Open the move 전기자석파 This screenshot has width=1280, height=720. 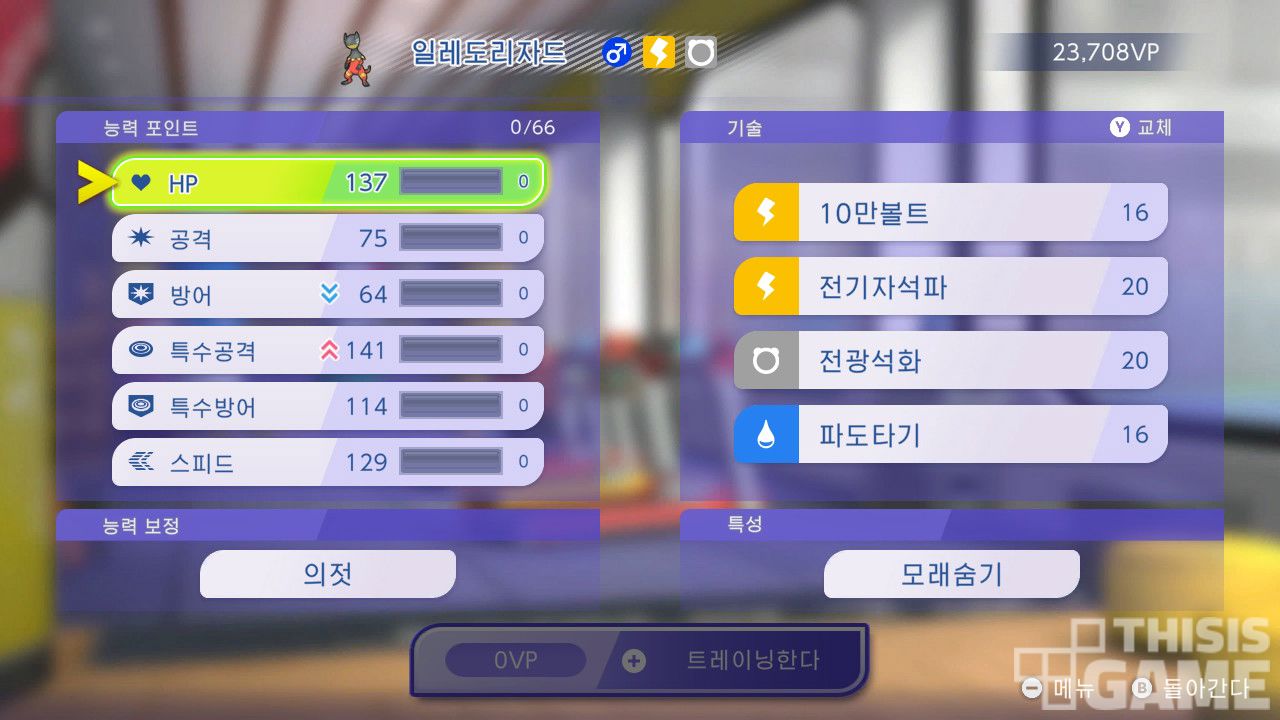950,286
